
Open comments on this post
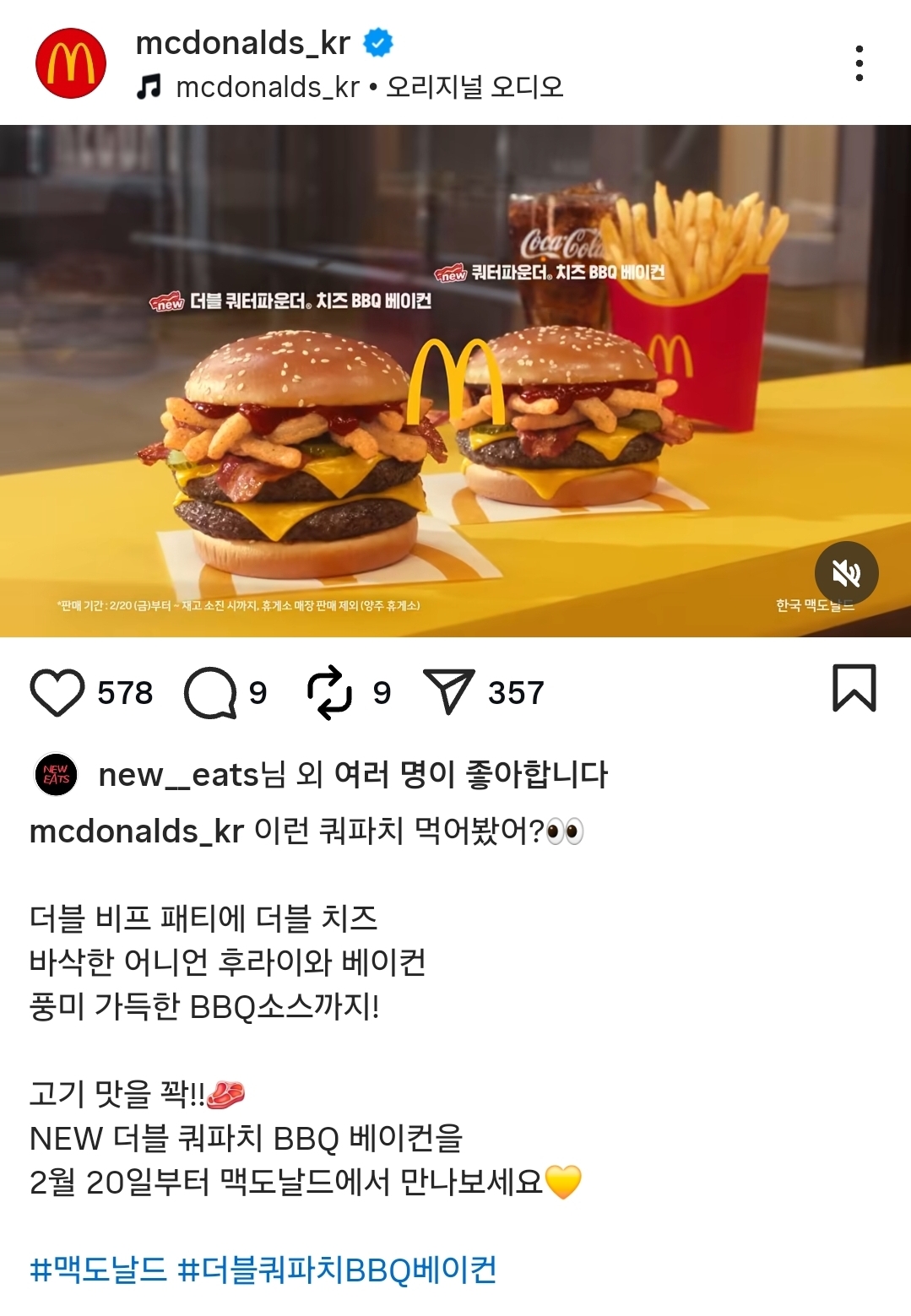click(210, 693)
